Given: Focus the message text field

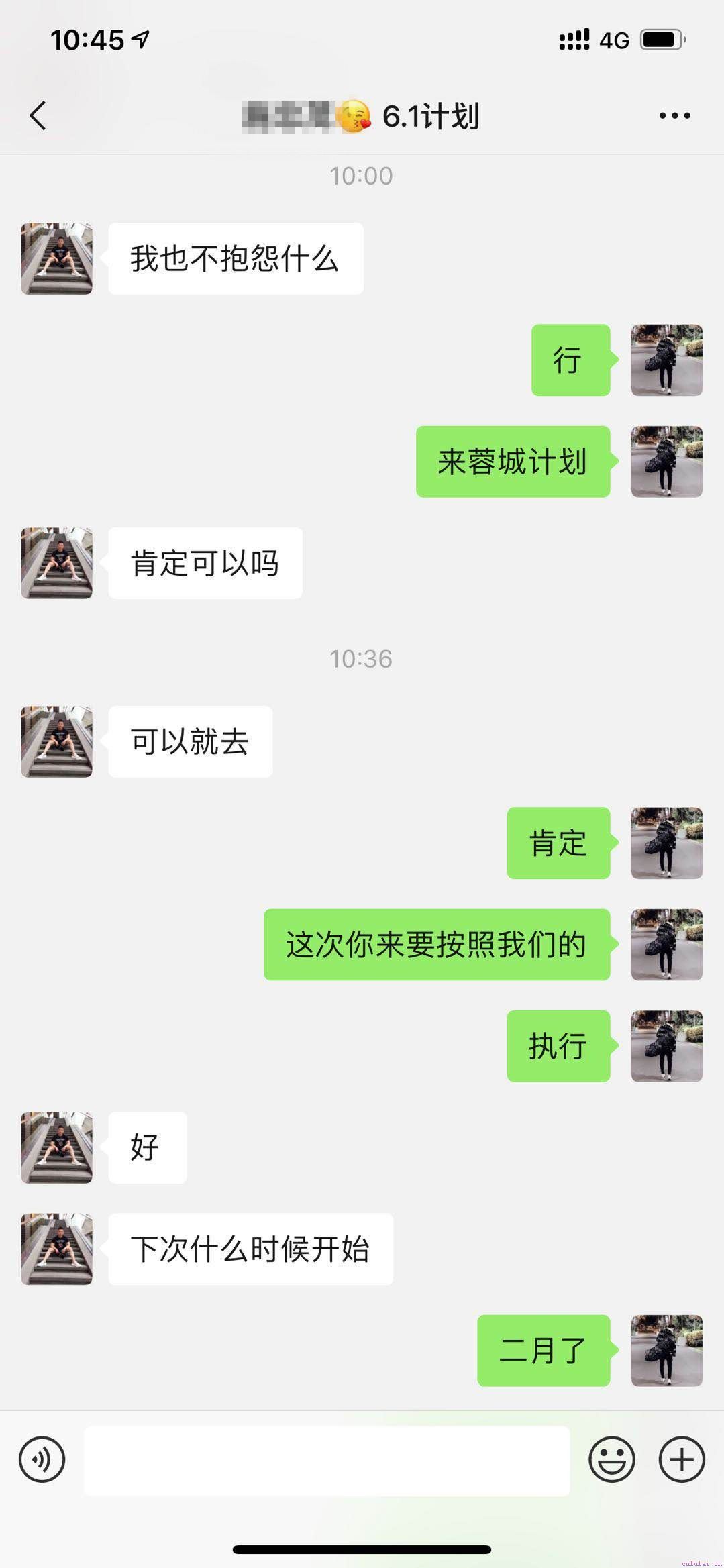Looking at the screenshot, I should coord(326,1460).
